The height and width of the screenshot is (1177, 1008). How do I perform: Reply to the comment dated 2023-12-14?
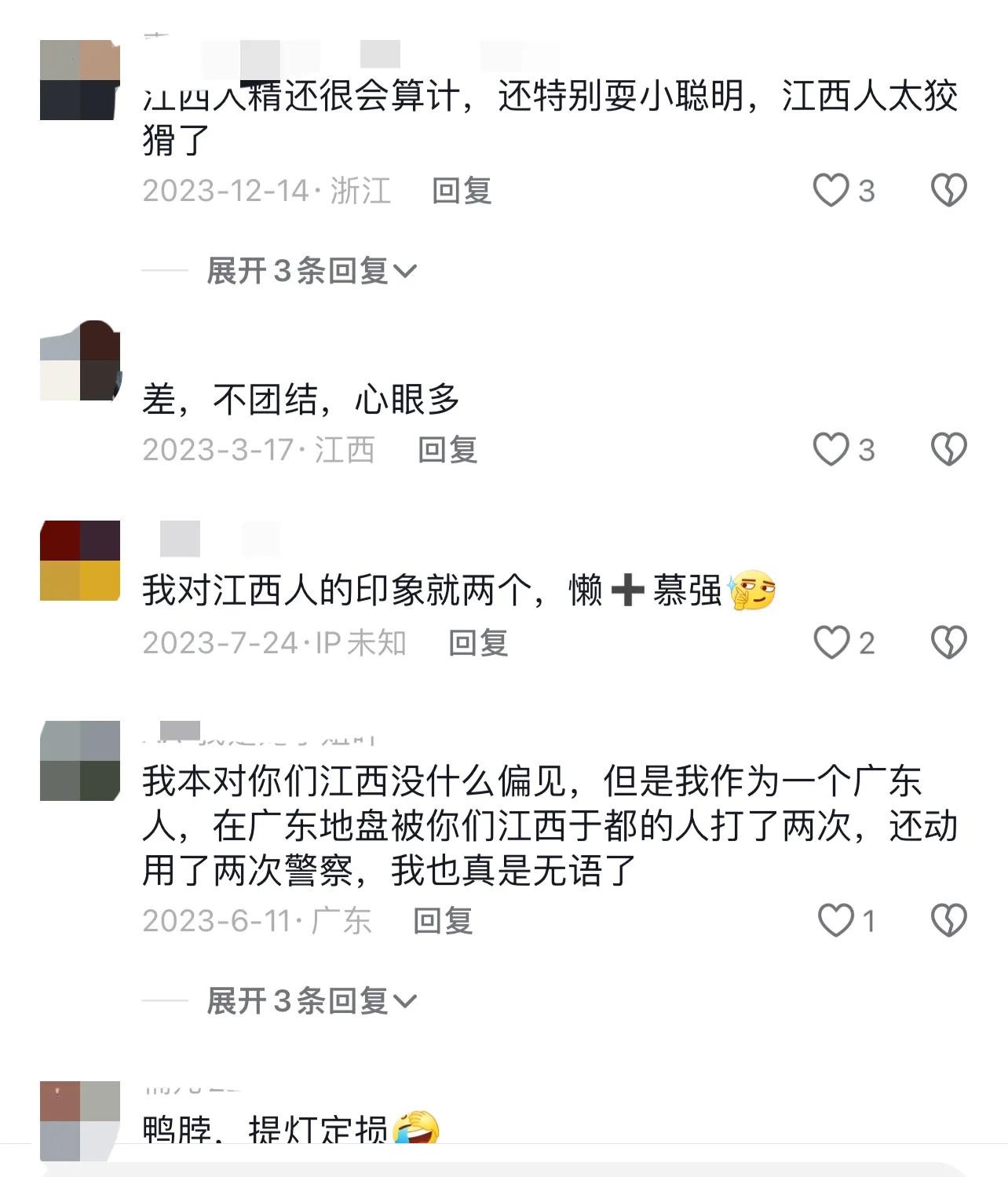462,191
